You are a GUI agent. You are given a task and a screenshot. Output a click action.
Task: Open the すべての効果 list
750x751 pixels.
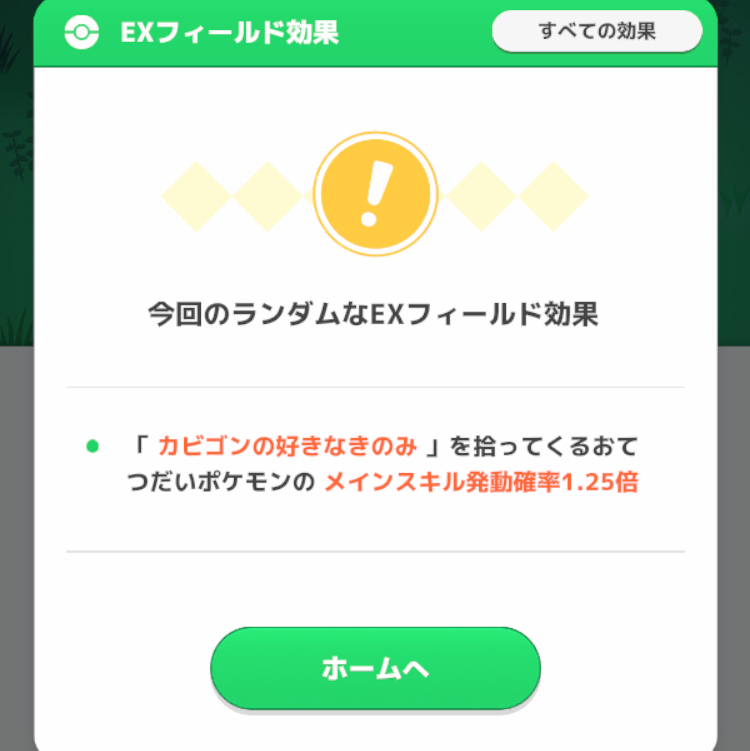(x=597, y=31)
